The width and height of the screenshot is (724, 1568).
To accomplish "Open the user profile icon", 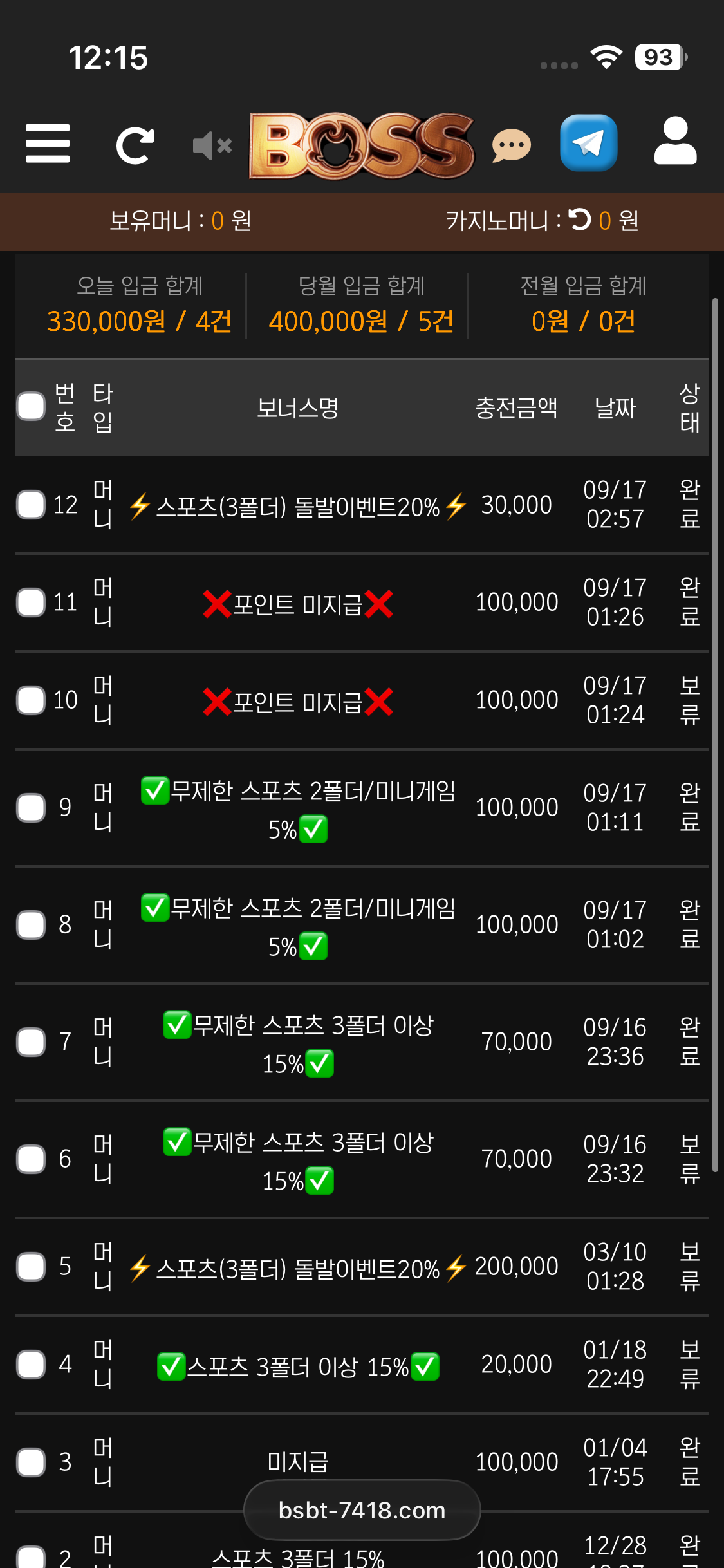I will [x=676, y=141].
